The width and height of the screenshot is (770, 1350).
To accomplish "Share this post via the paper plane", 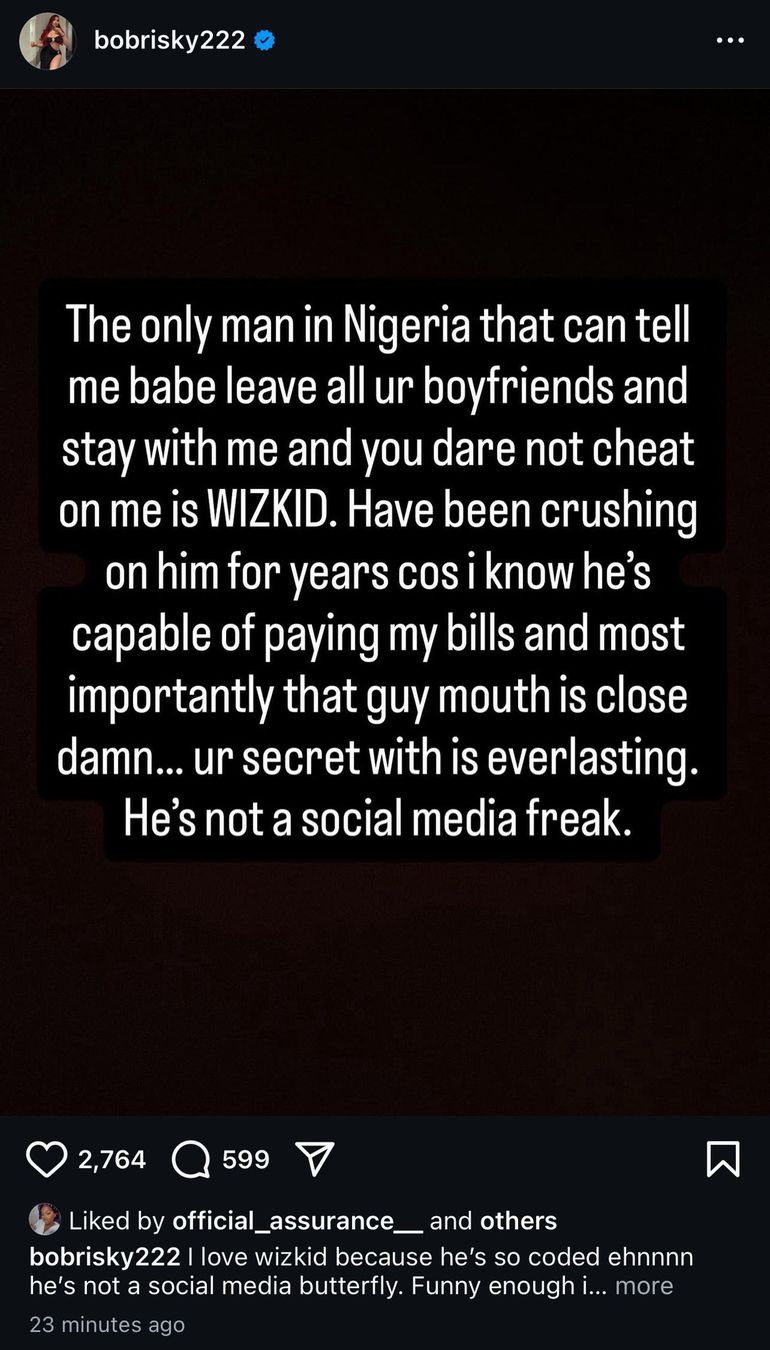I will coord(314,1160).
